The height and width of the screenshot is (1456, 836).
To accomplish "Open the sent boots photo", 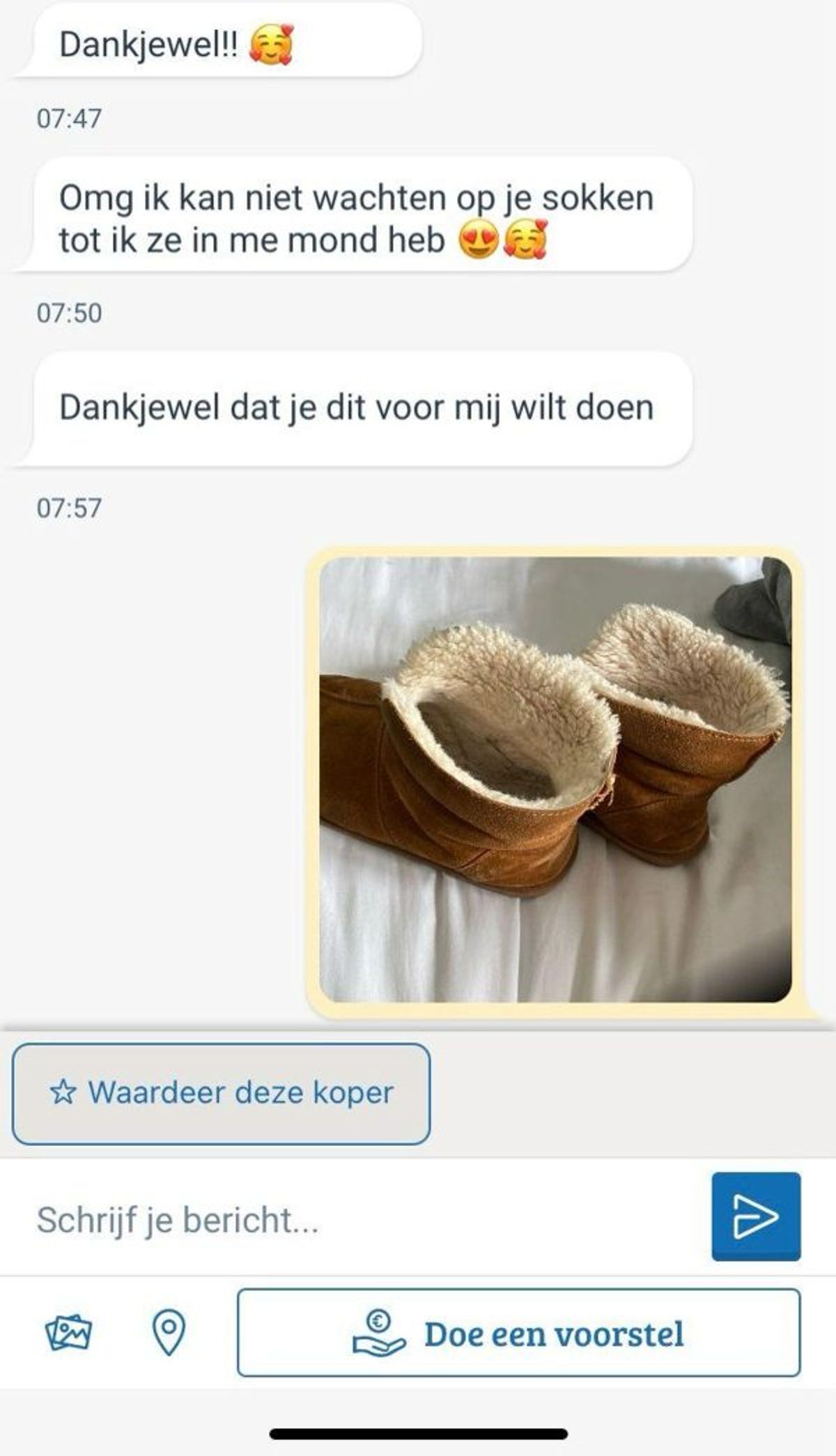I will tap(555, 779).
